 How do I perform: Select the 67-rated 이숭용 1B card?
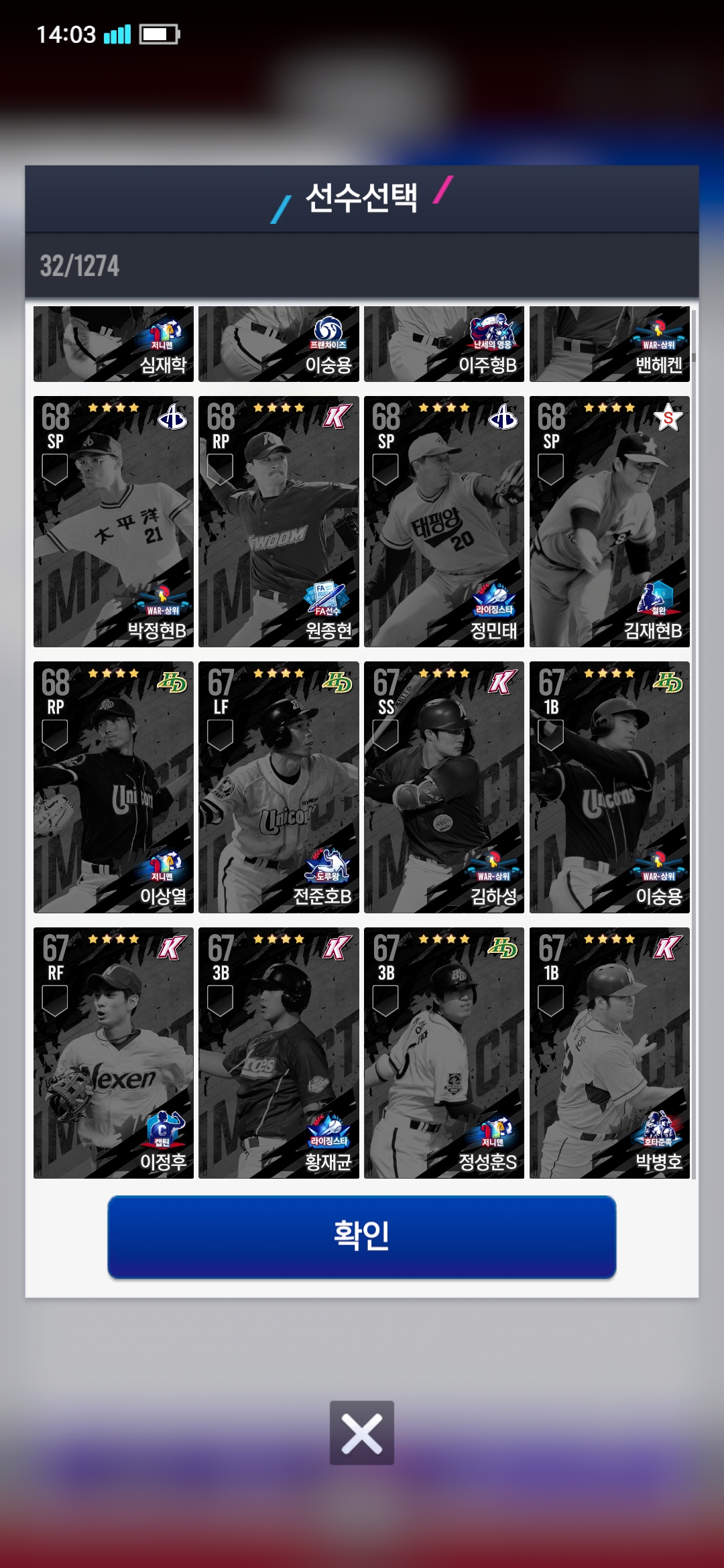coord(609,787)
